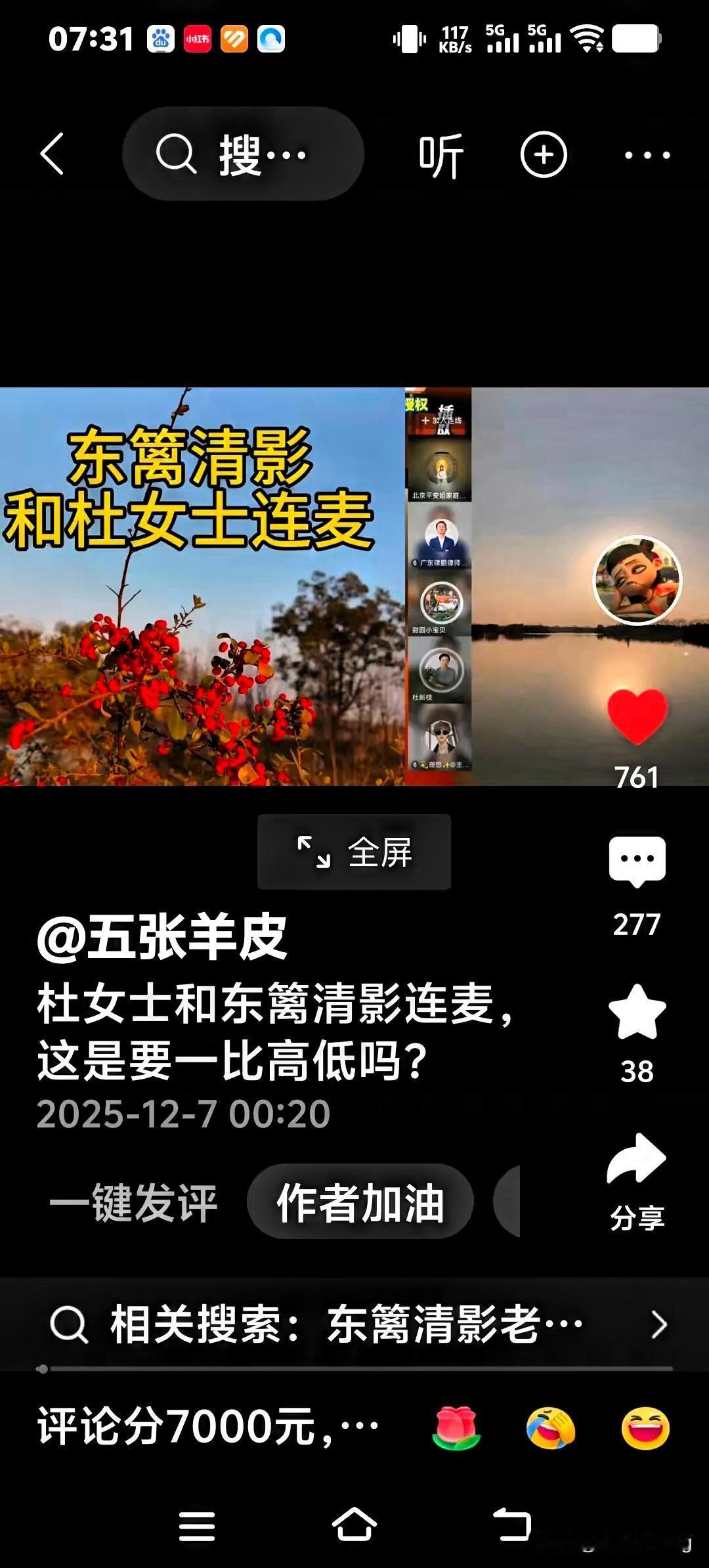
Task: Tap the plus icon to create content
Action: [x=544, y=153]
